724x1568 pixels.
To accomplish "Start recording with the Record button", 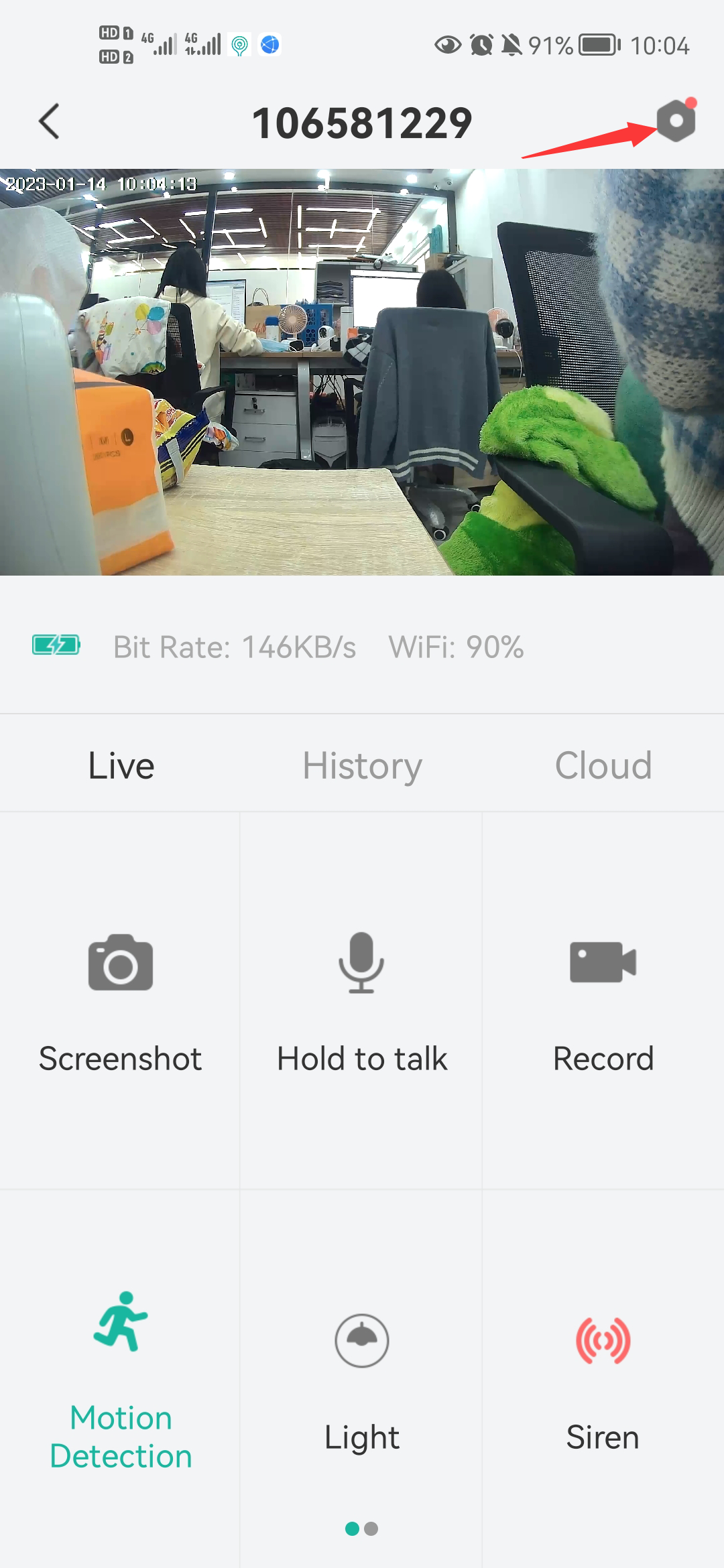I will pos(603,1000).
